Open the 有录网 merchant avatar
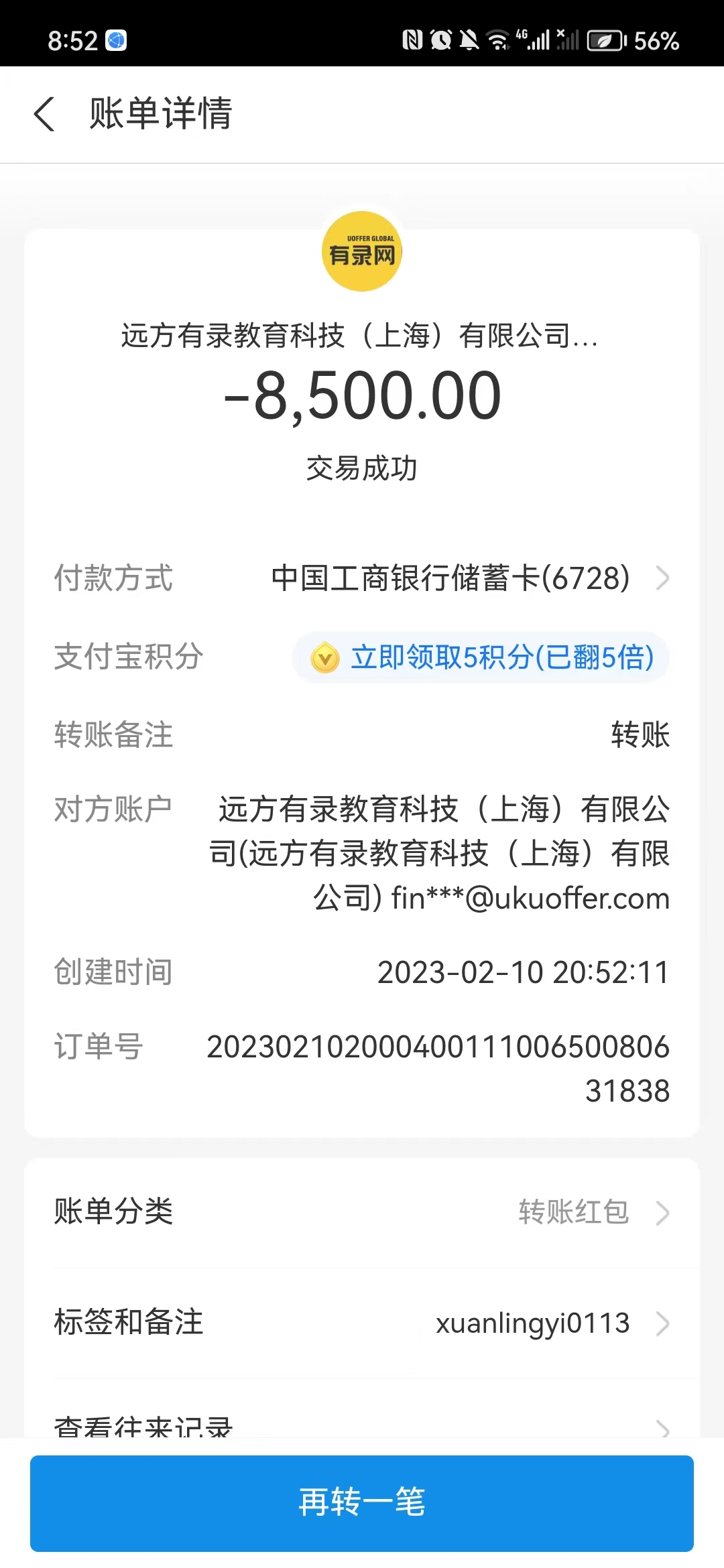Image resolution: width=724 pixels, height=1568 pixels. pos(362,252)
